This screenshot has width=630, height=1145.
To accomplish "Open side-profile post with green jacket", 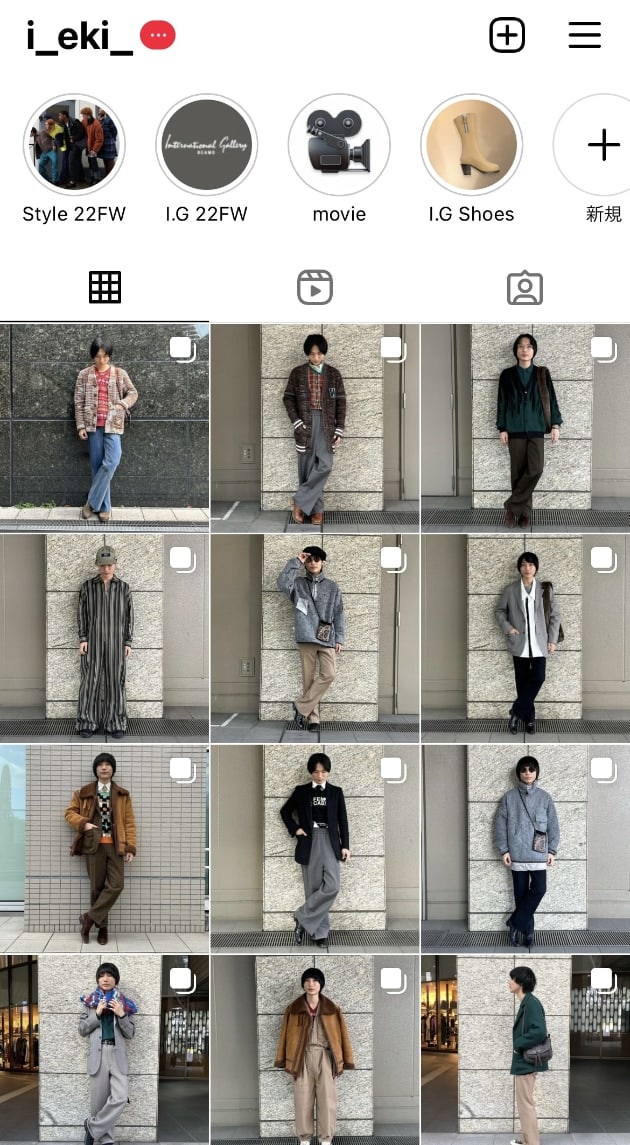I will pyautogui.click(x=525, y=1050).
